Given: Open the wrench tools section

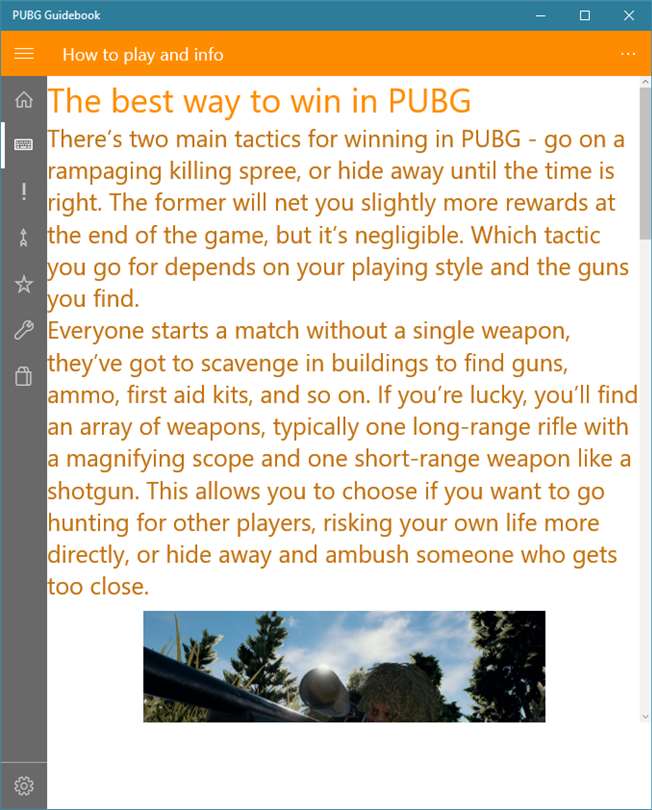Looking at the screenshot, I should click(x=24, y=331).
